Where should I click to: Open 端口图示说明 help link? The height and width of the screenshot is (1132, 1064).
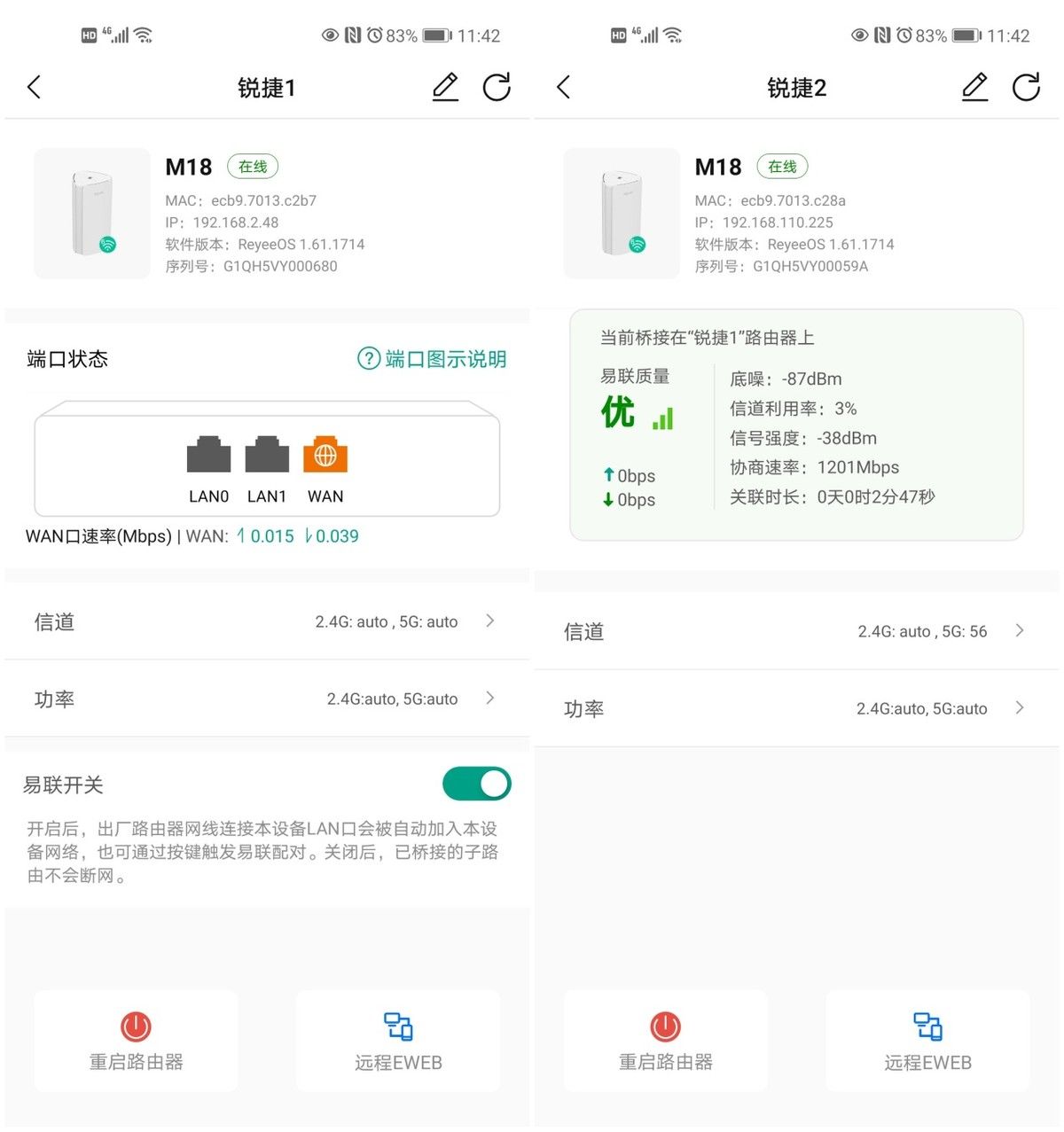coord(432,359)
